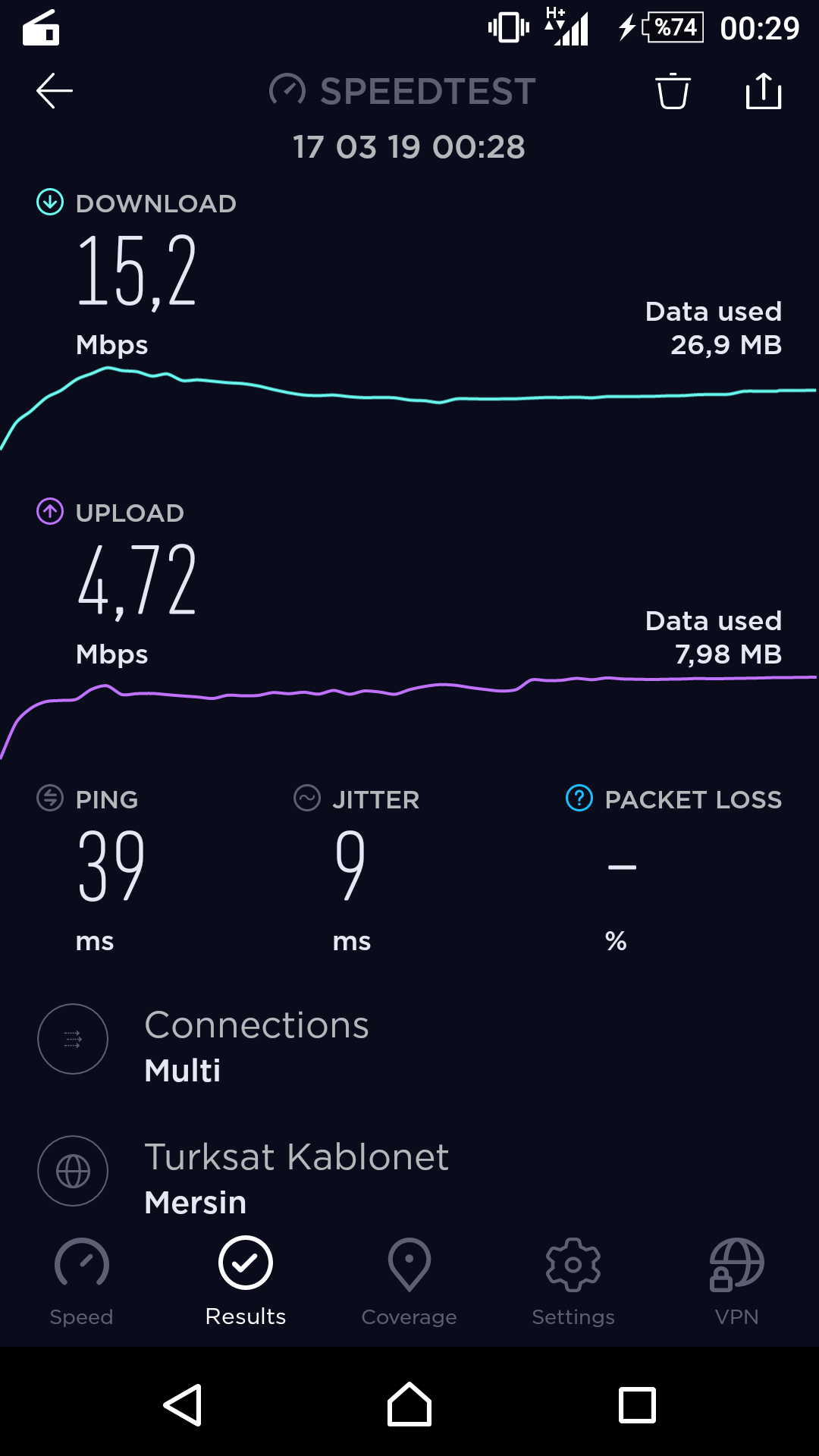819x1456 pixels.
Task: Open the packet loss help icon
Action: [x=579, y=798]
